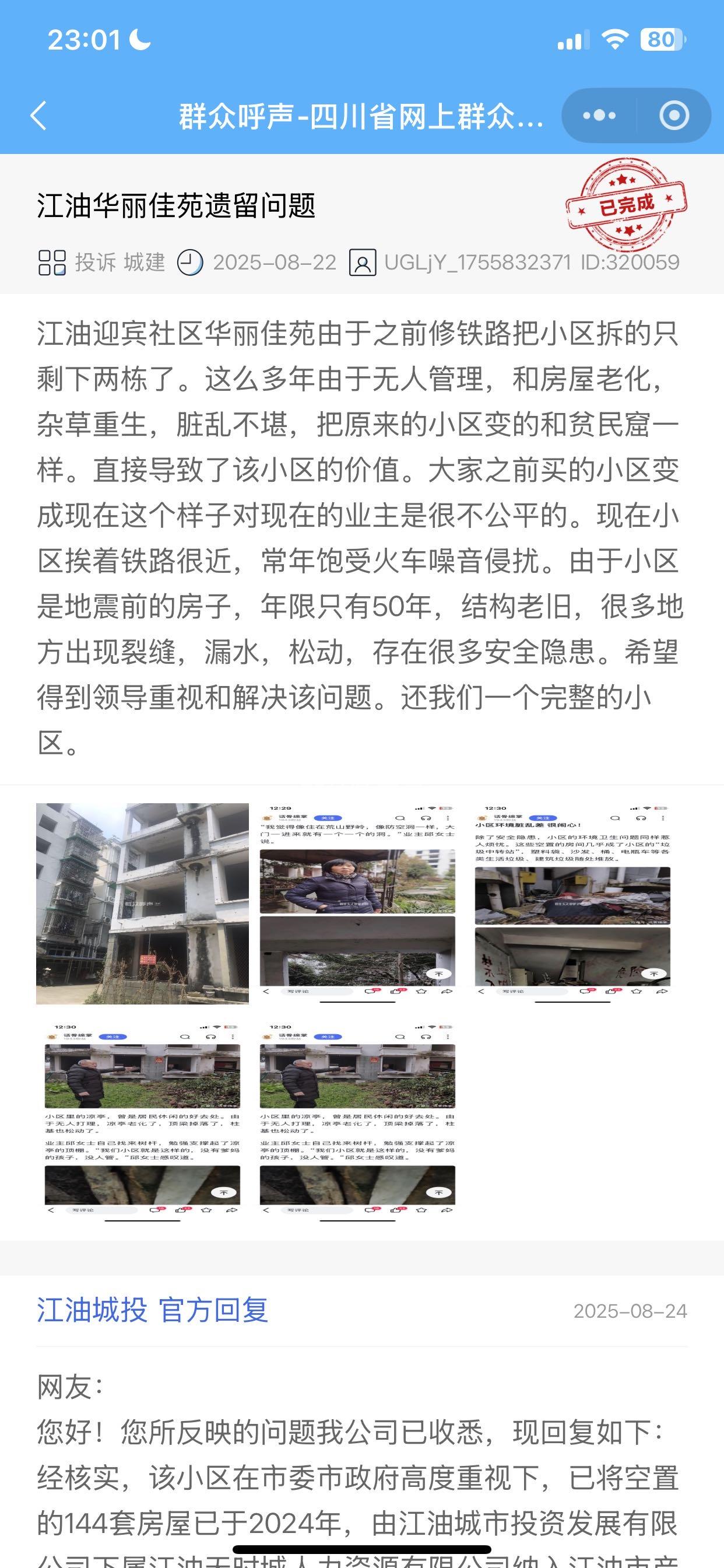Screen dimensions: 724x1568
Task: Open the second pavilion article screenshot
Action: (x=357, y=1121)
